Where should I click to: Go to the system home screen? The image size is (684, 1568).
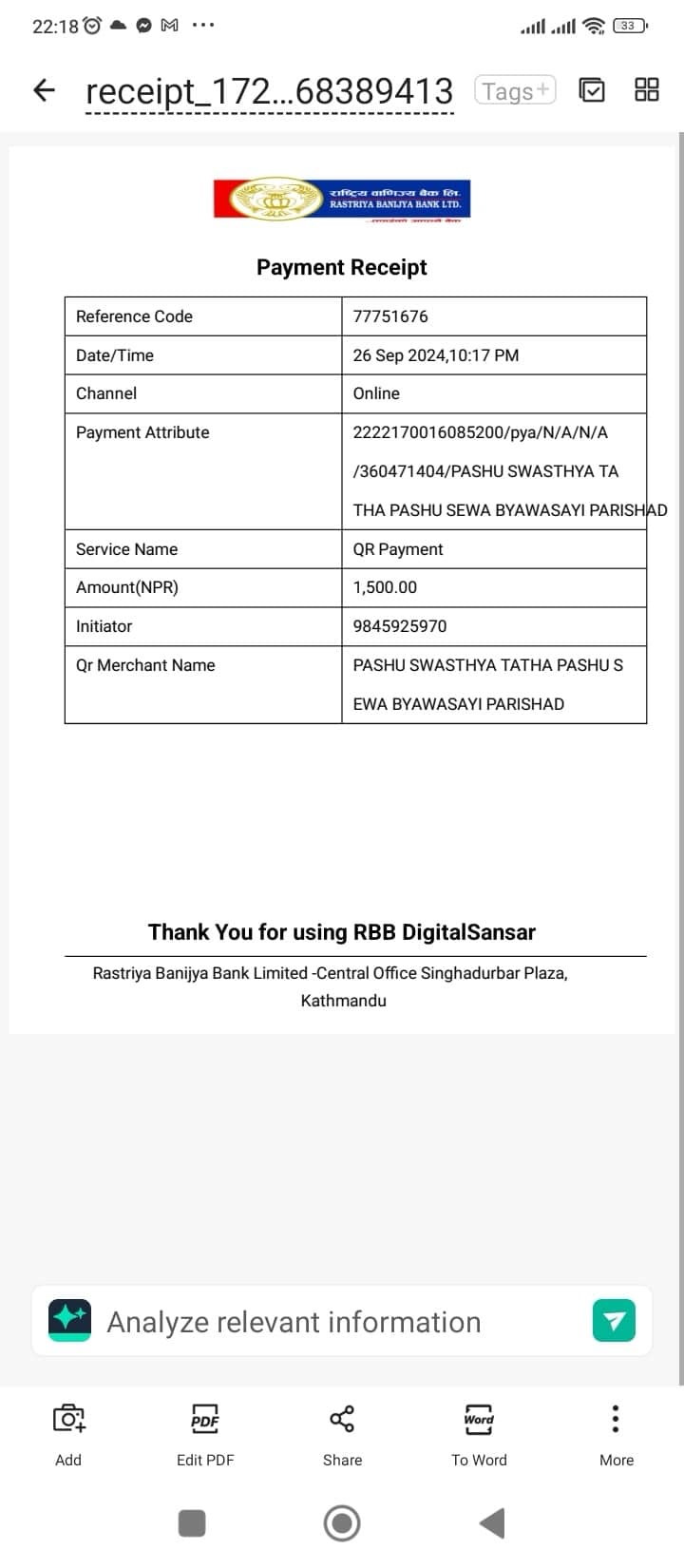[342, 1523]
